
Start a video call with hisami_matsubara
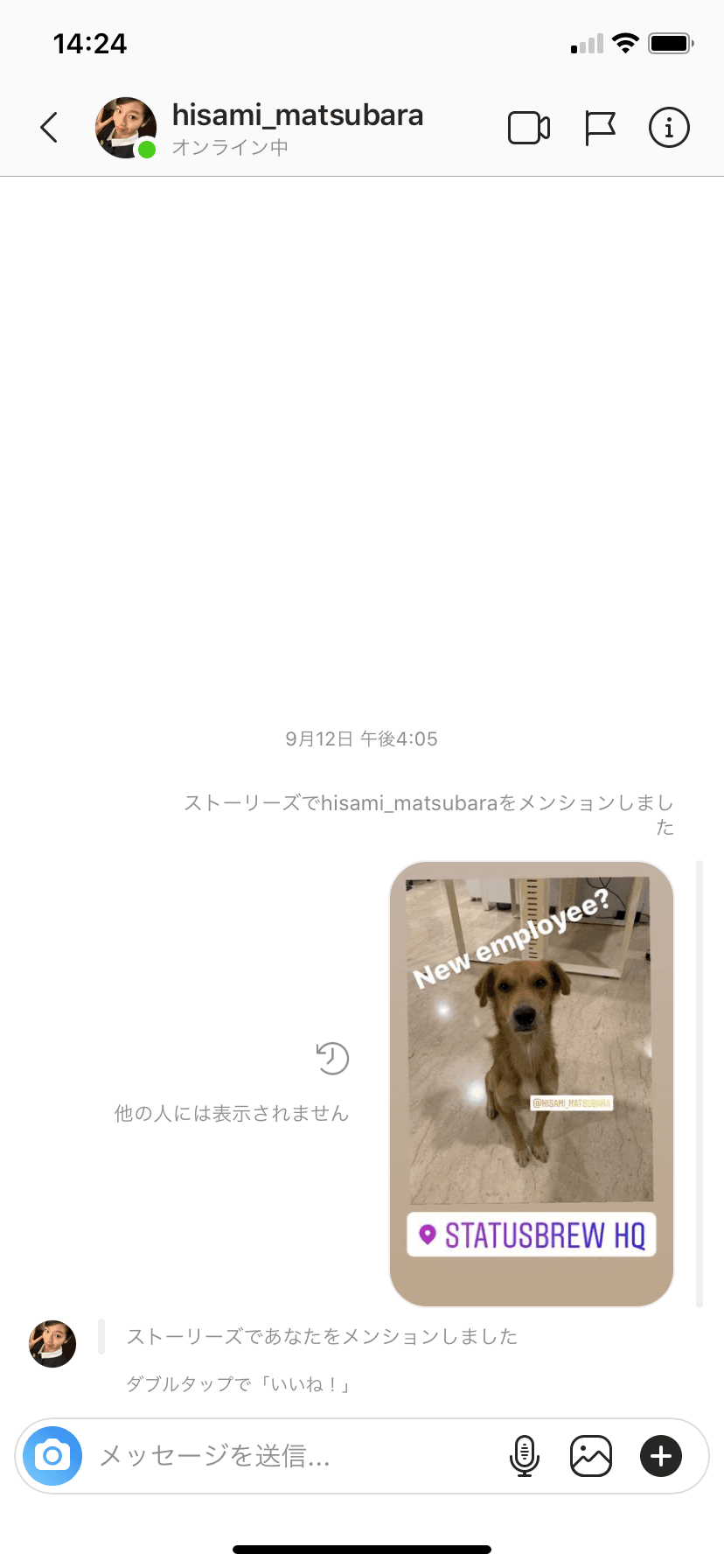click(x=528, y=129)
